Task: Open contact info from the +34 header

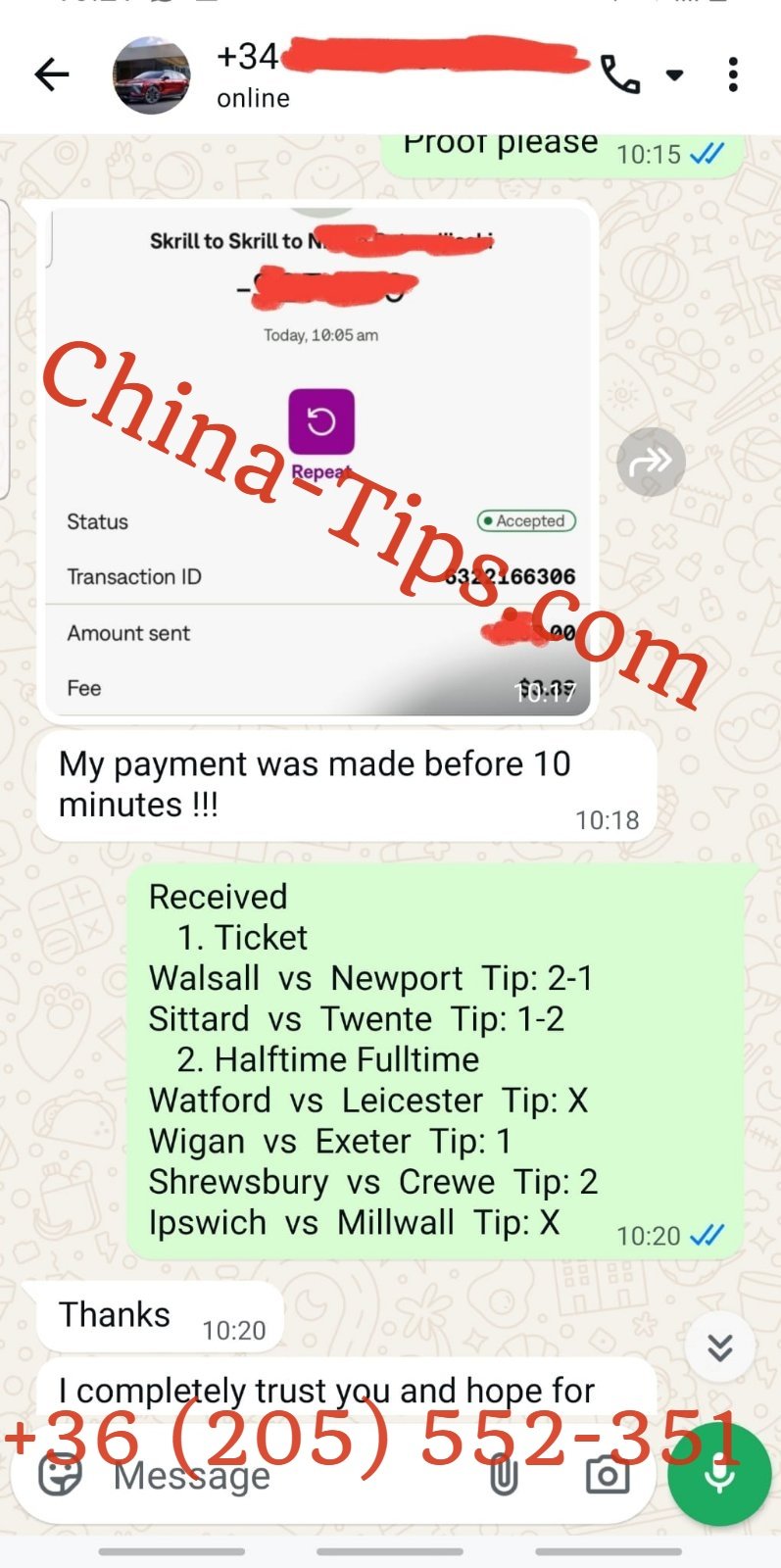Action: (x=392, y=73)
